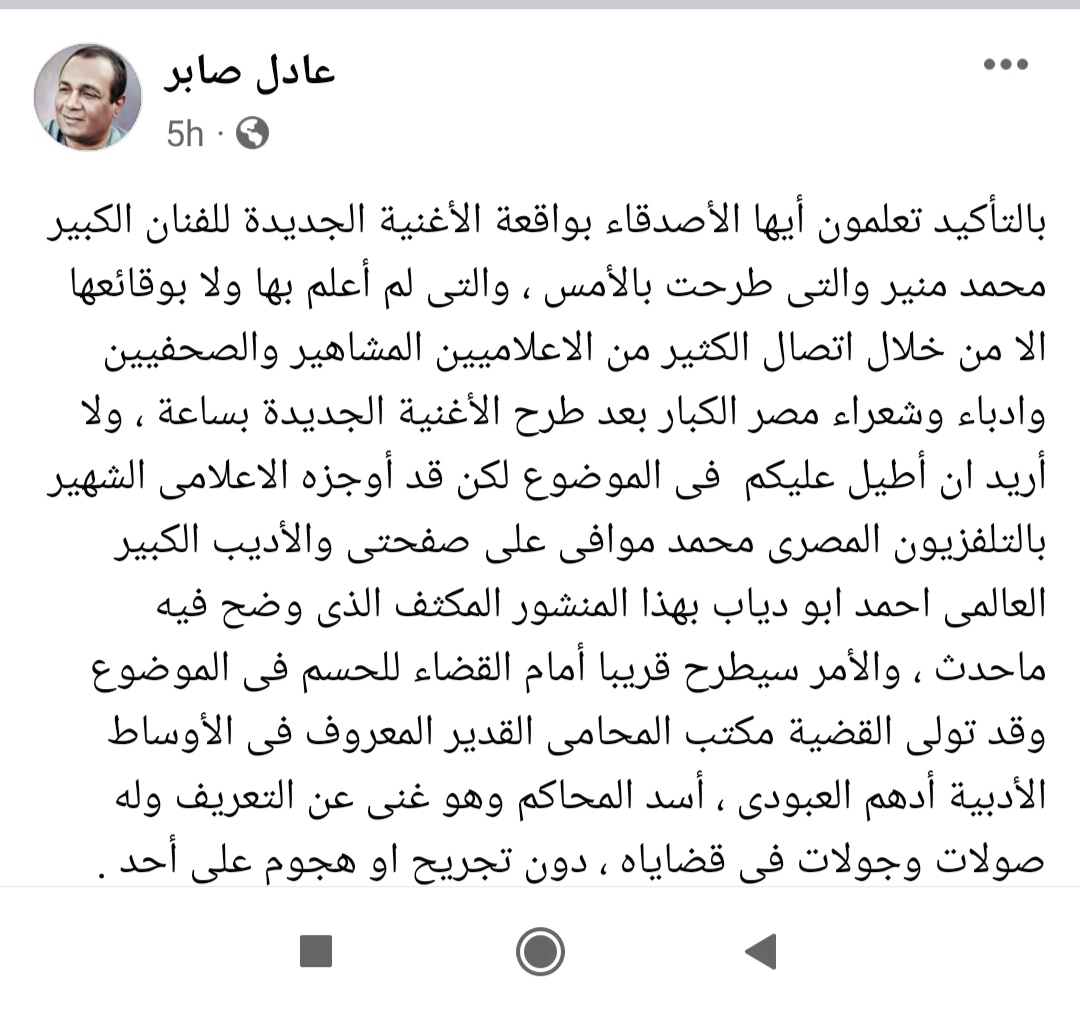The height and width of the screenshot is (1016, 1080).
Task: Open the post's three-dot options menu
Action: (1005, 65)
